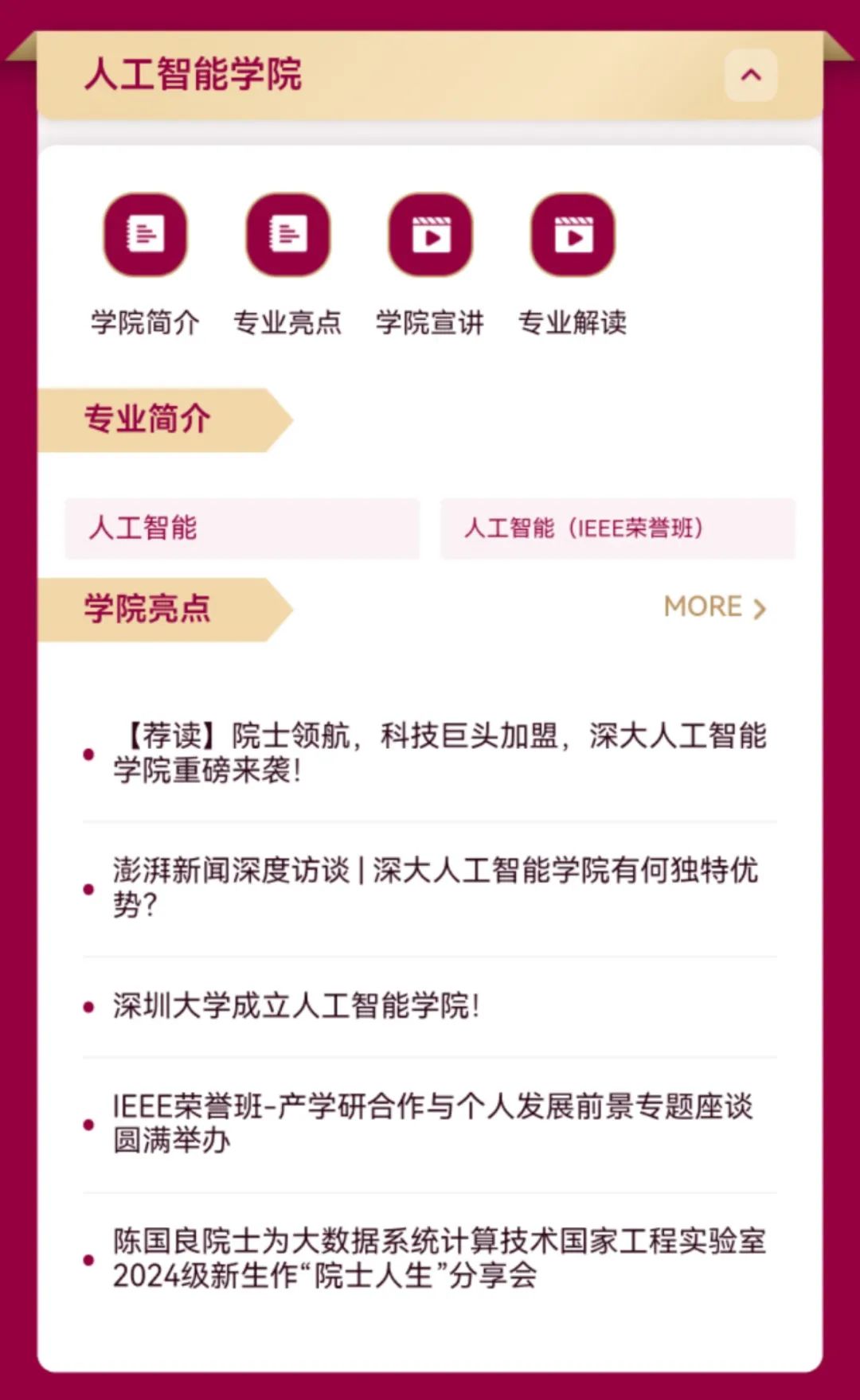
Task: Collapse the 人工智能学院 section
Action: pyautogui.click(x=750, y=75)
